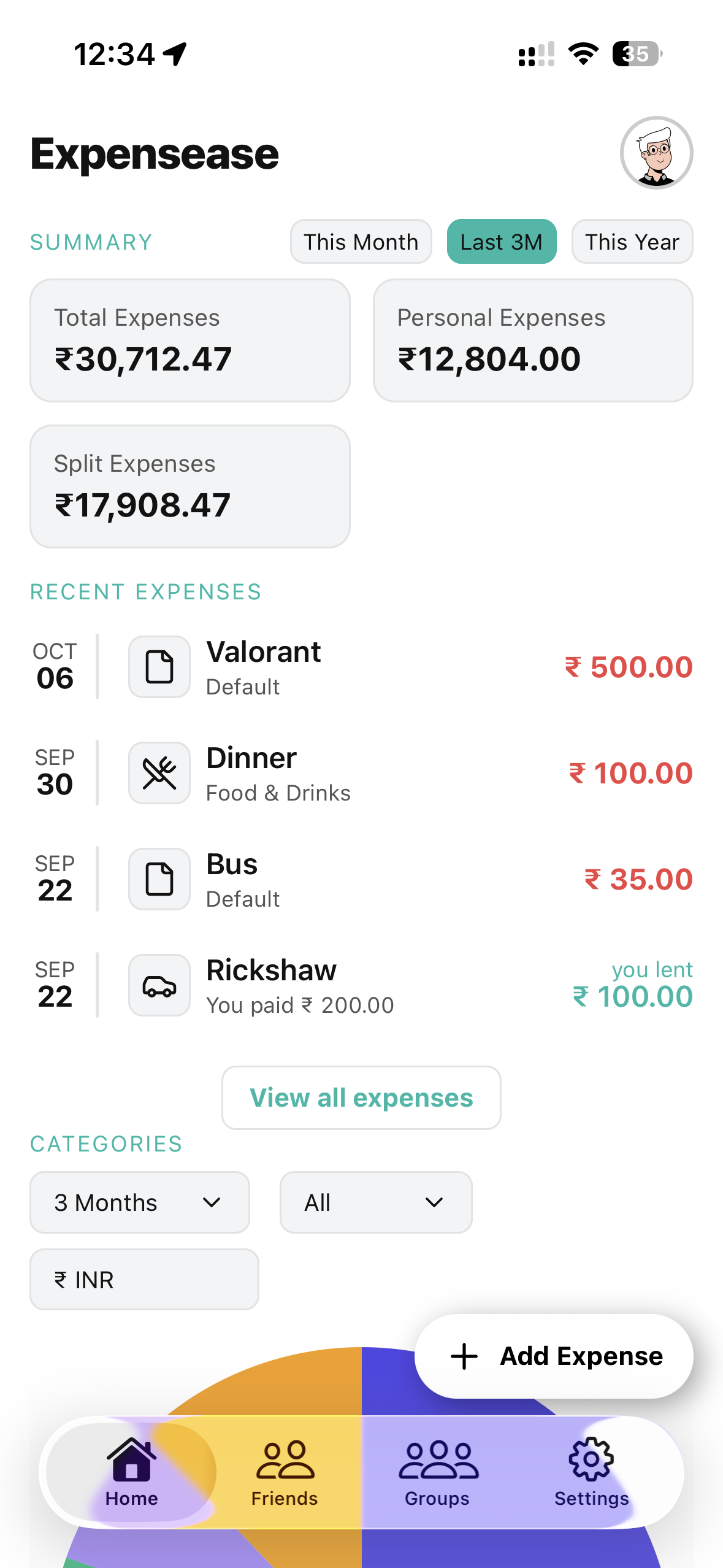Open the Valorant expense
Screen dimensions: 723x1568
[361, 667]
